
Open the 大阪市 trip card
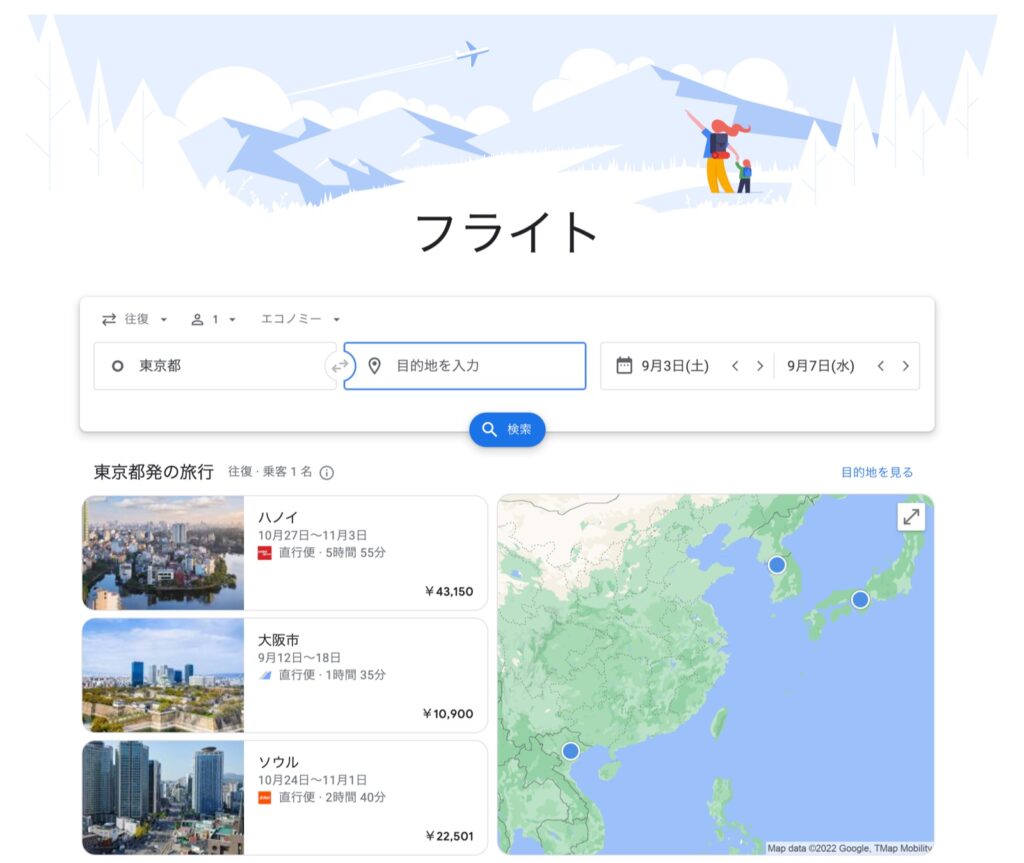pyautogui.click(x=284, y=675)
